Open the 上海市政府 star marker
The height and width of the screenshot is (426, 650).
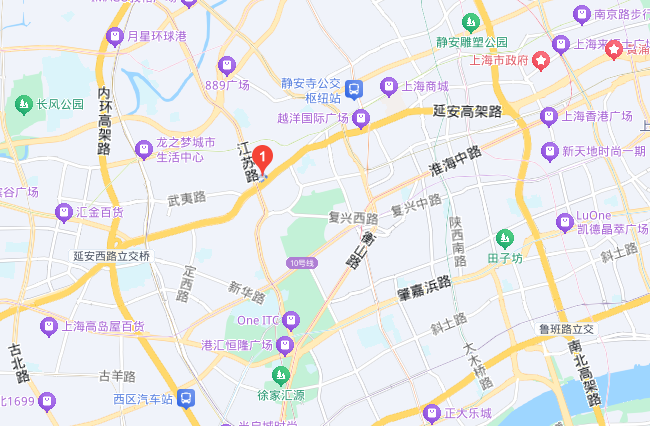click(540, 59)
